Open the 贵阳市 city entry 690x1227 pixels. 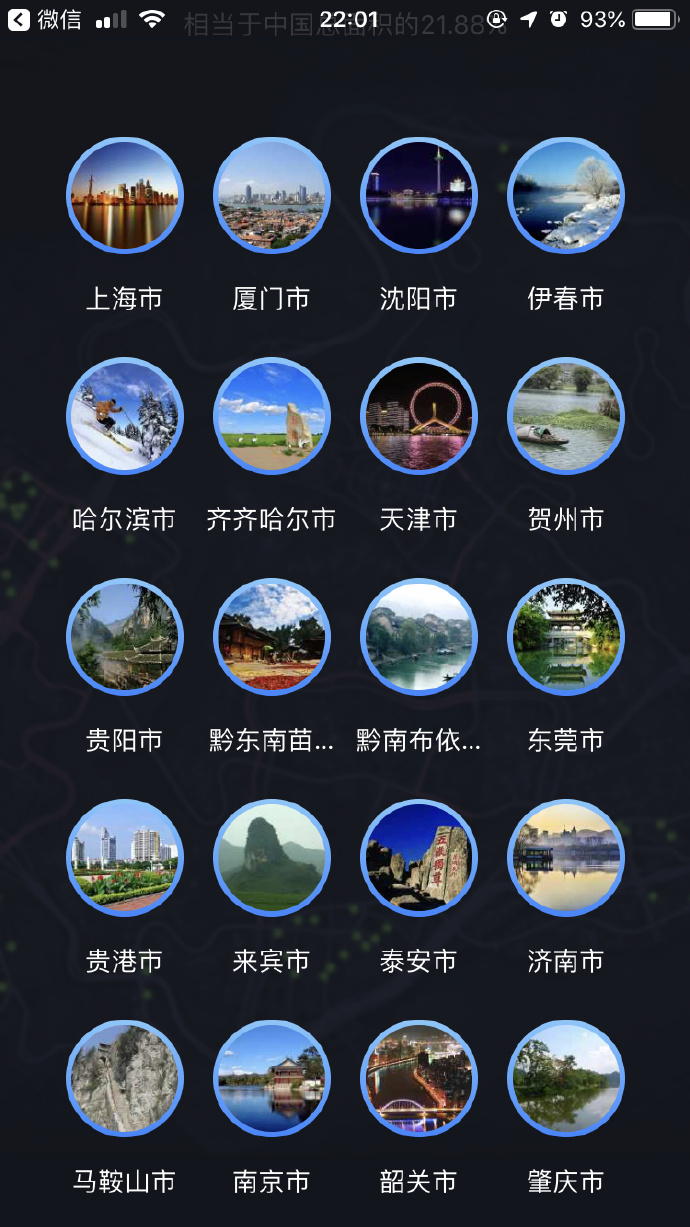[125, 637]
